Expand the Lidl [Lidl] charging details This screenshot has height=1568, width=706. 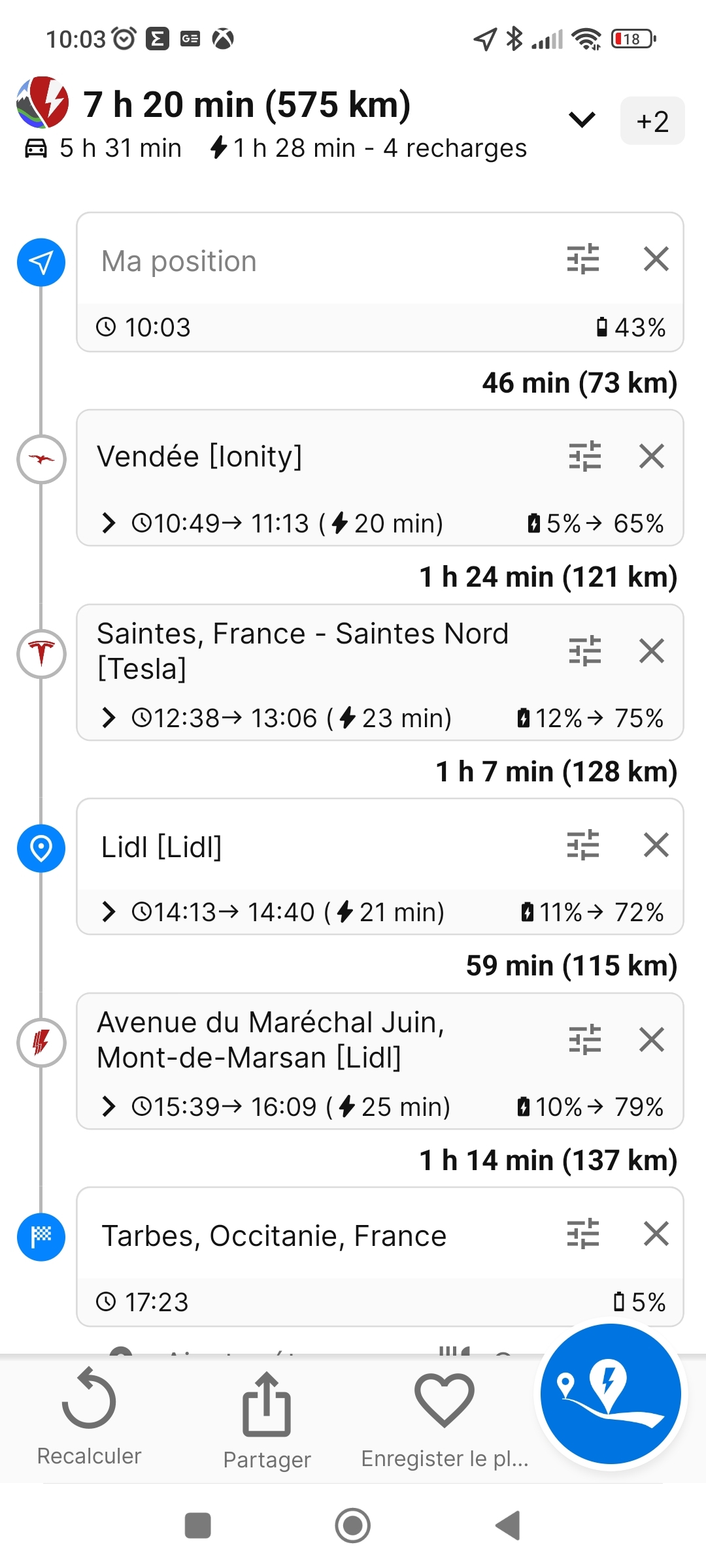click(x=109, y=912)
